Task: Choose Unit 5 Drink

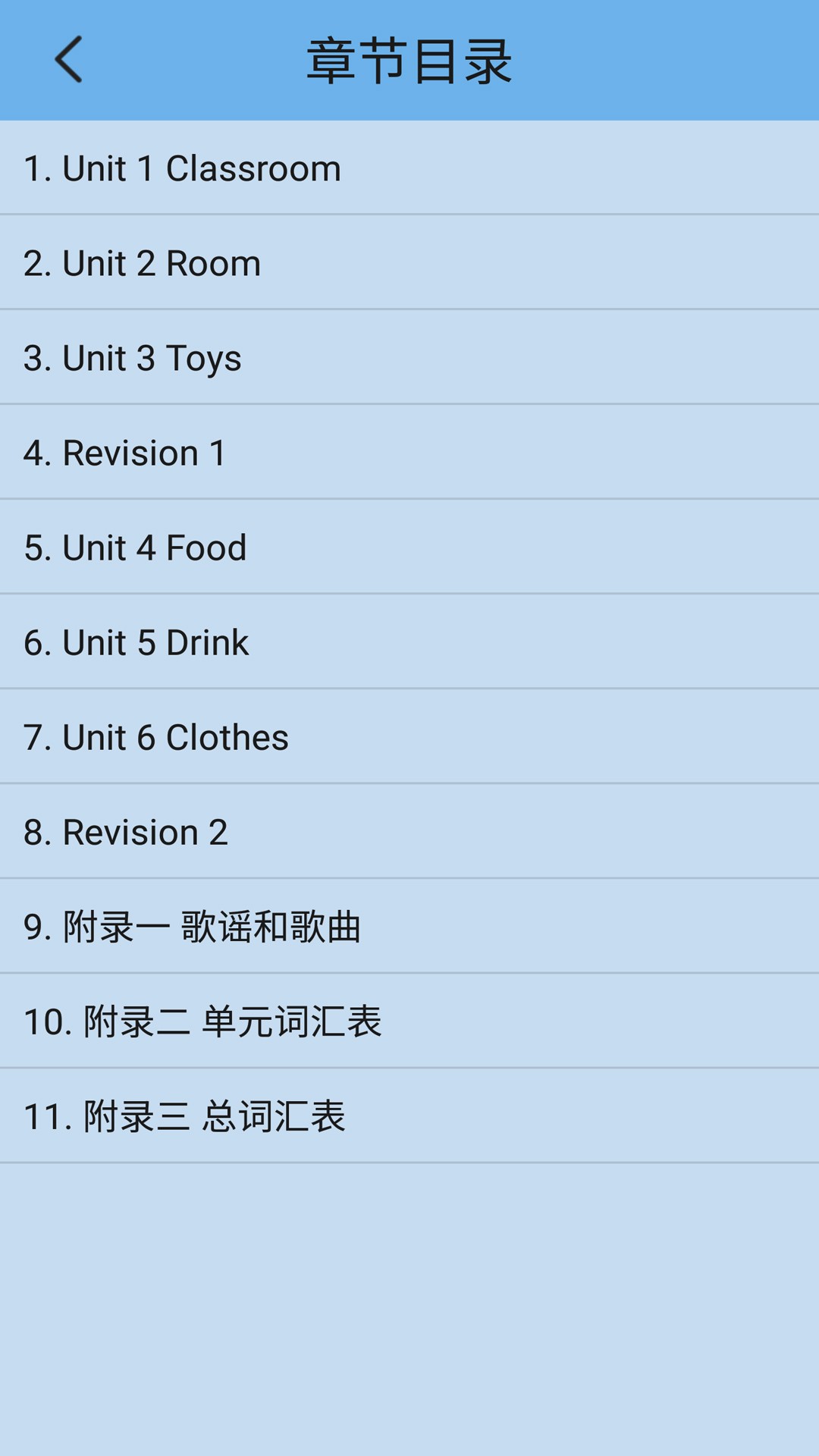Action: pos(136,642)
